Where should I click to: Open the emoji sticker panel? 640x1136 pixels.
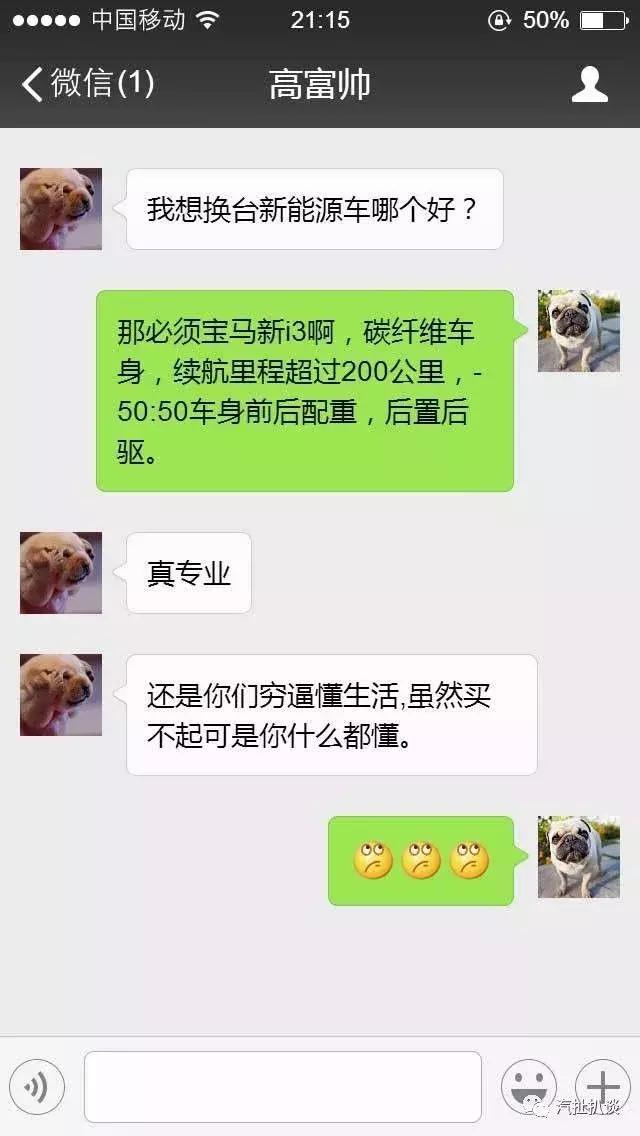point(528,1087)
